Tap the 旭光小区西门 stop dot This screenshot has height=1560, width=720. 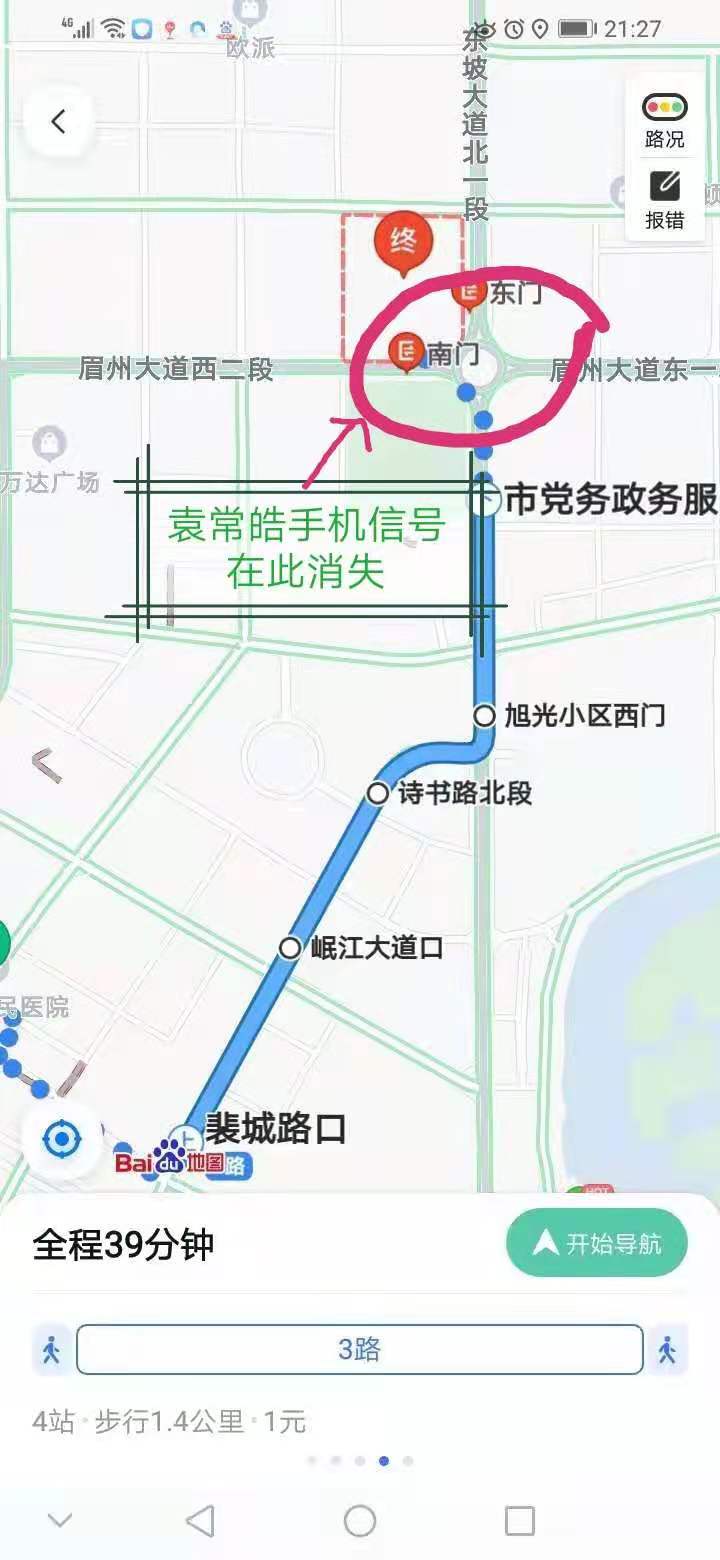click(486, 716)
